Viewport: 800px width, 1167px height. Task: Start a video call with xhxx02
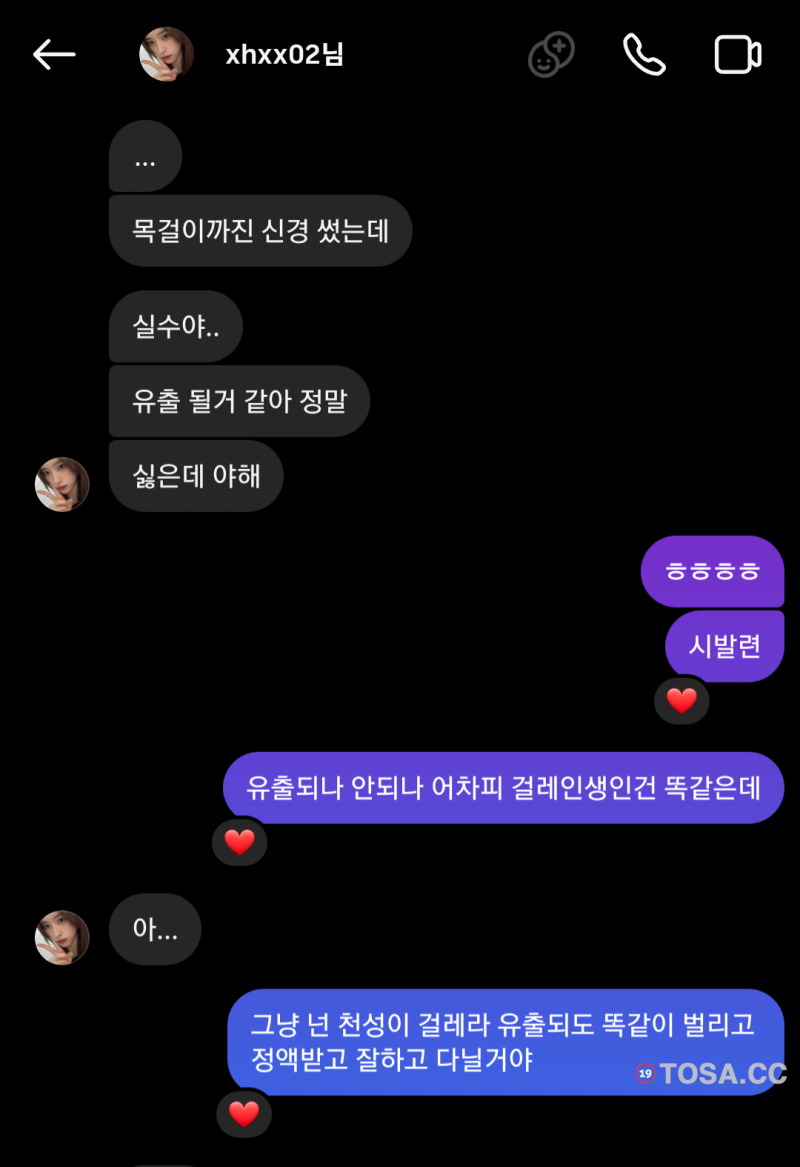(738, 55)
